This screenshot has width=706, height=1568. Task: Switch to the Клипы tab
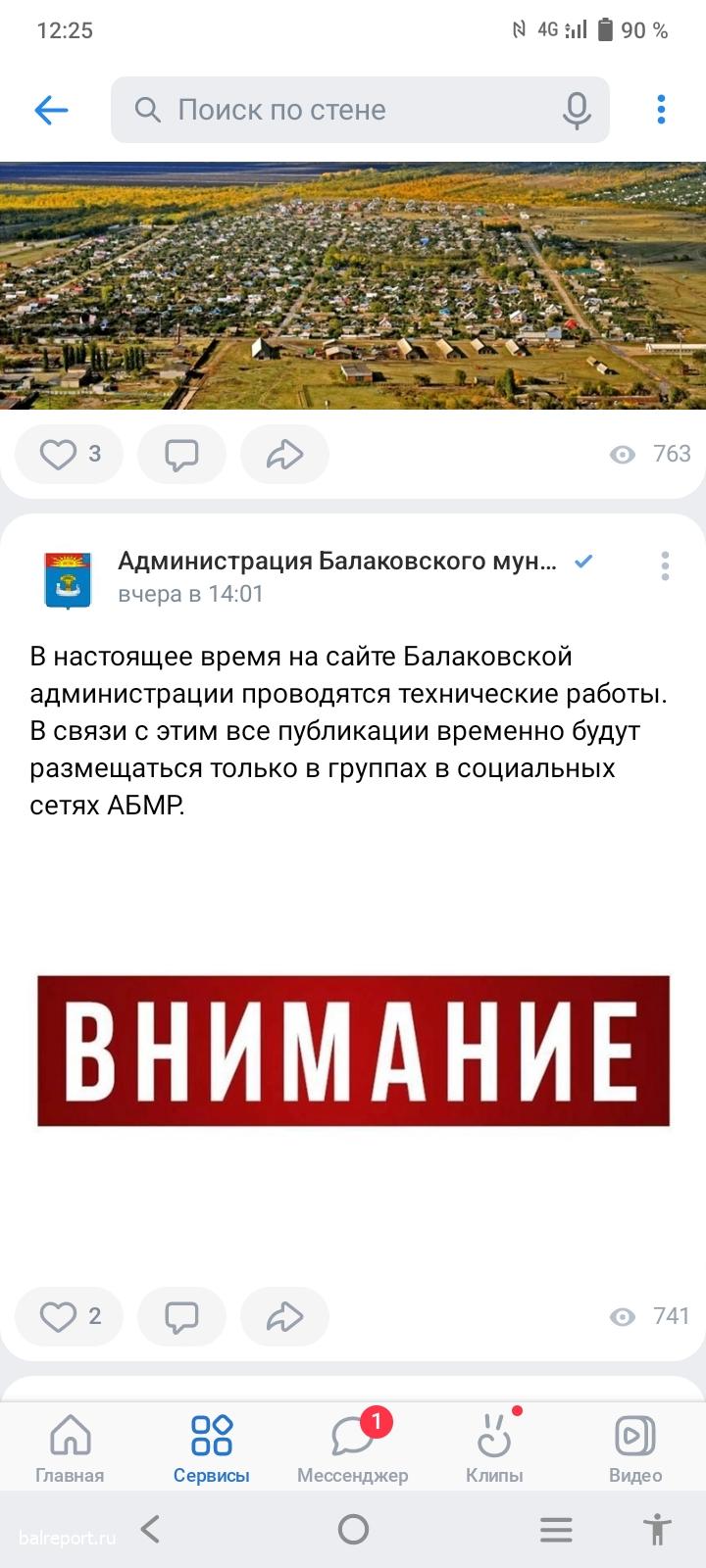[x=494, y=1448]
